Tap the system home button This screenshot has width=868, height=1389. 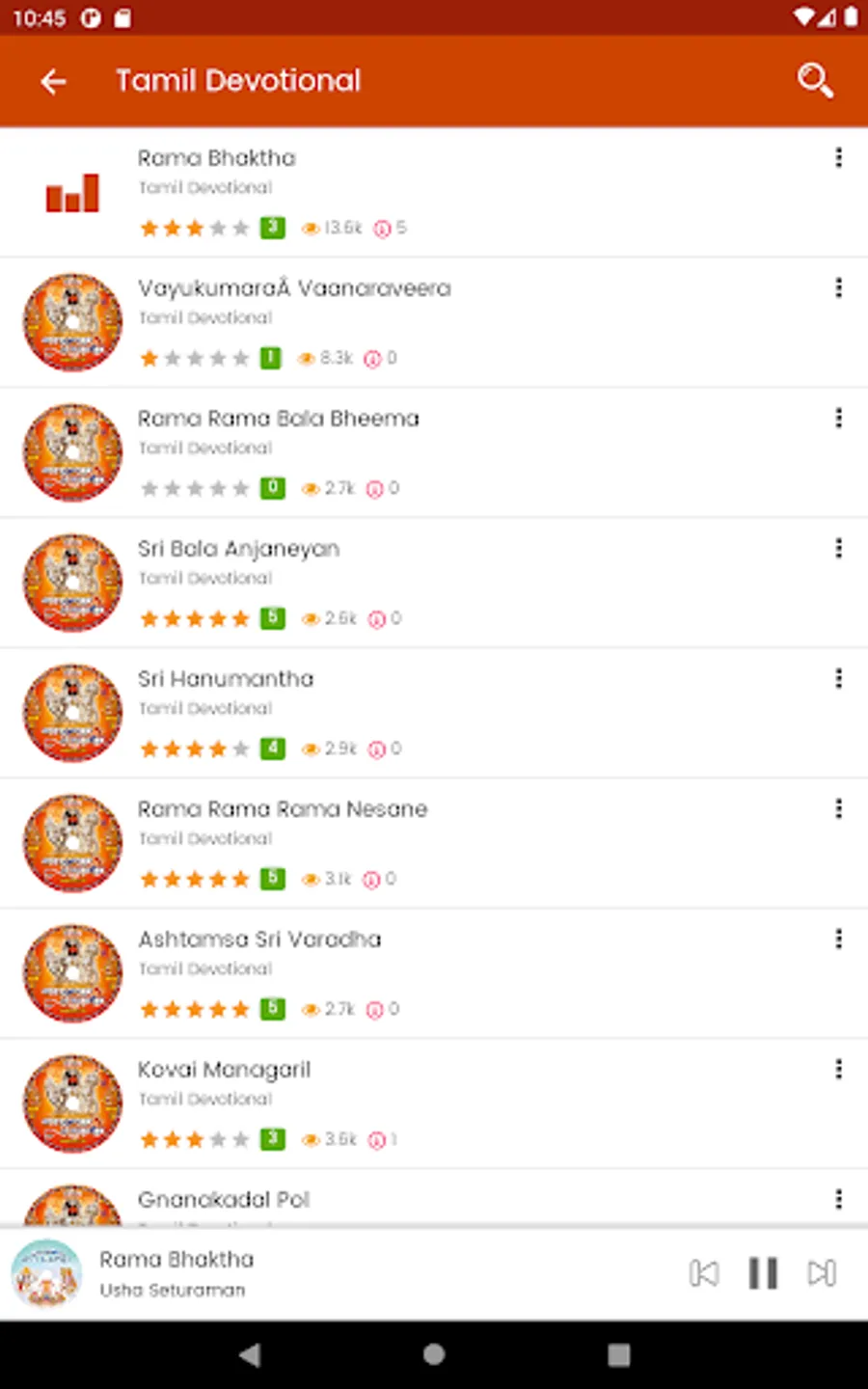point(434,1354)
